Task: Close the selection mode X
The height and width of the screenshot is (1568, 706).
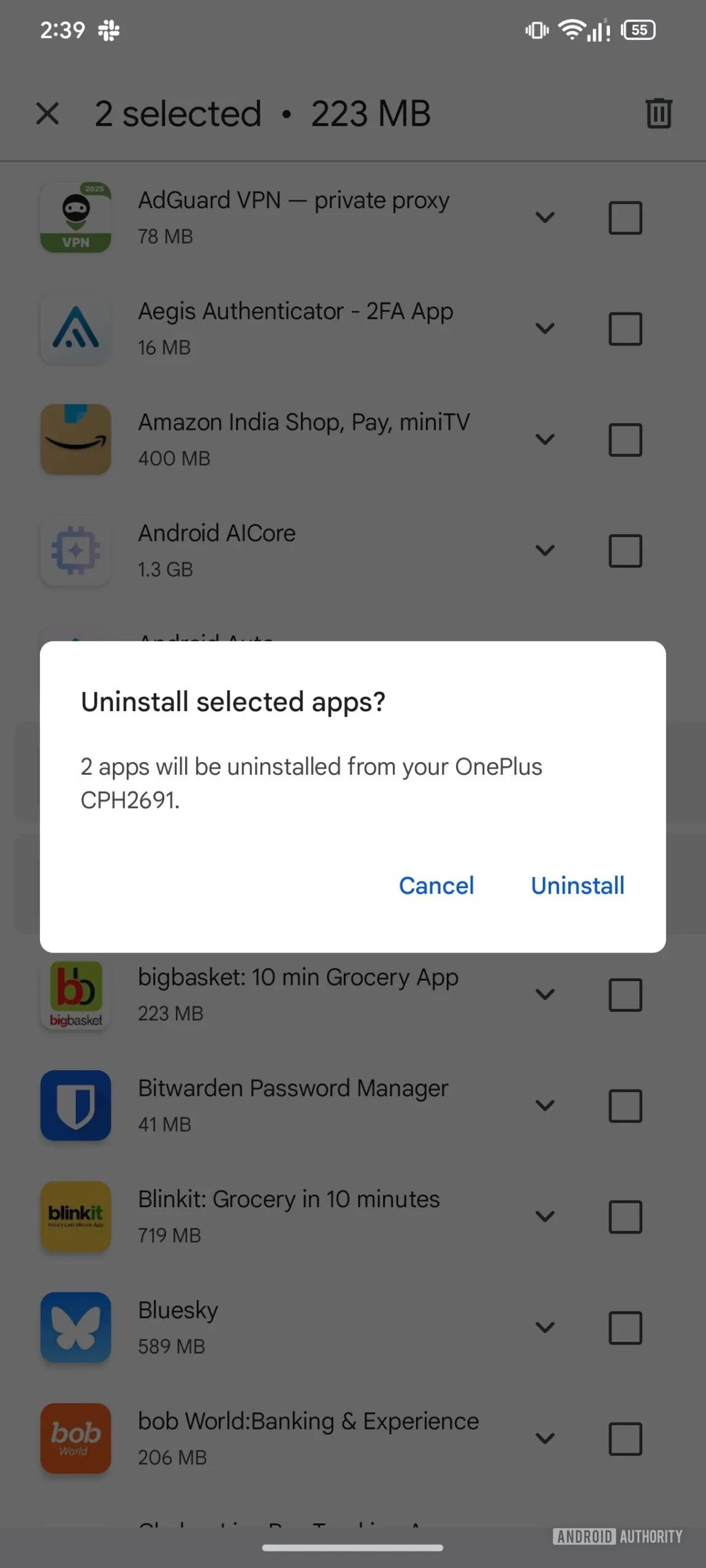Action: click(x=48, y=114)
